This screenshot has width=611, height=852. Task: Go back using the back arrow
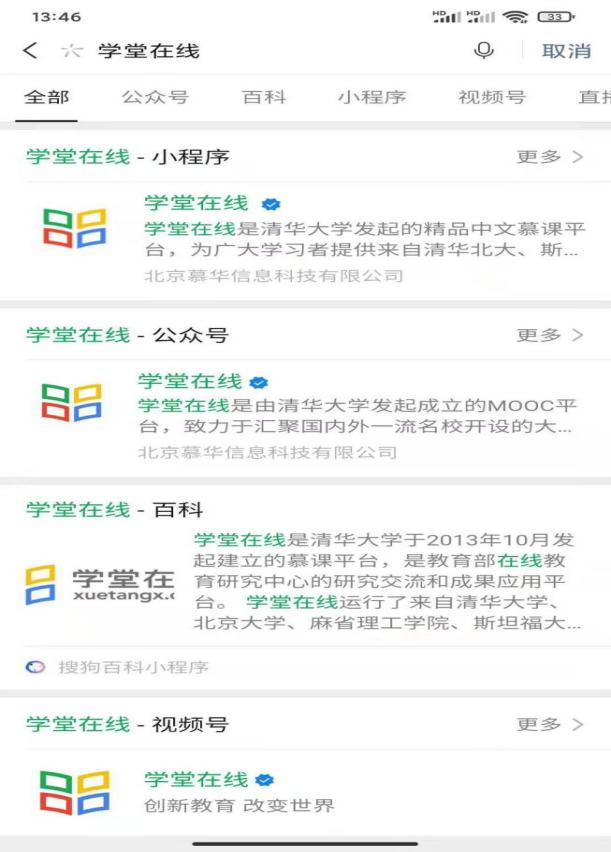29,51
